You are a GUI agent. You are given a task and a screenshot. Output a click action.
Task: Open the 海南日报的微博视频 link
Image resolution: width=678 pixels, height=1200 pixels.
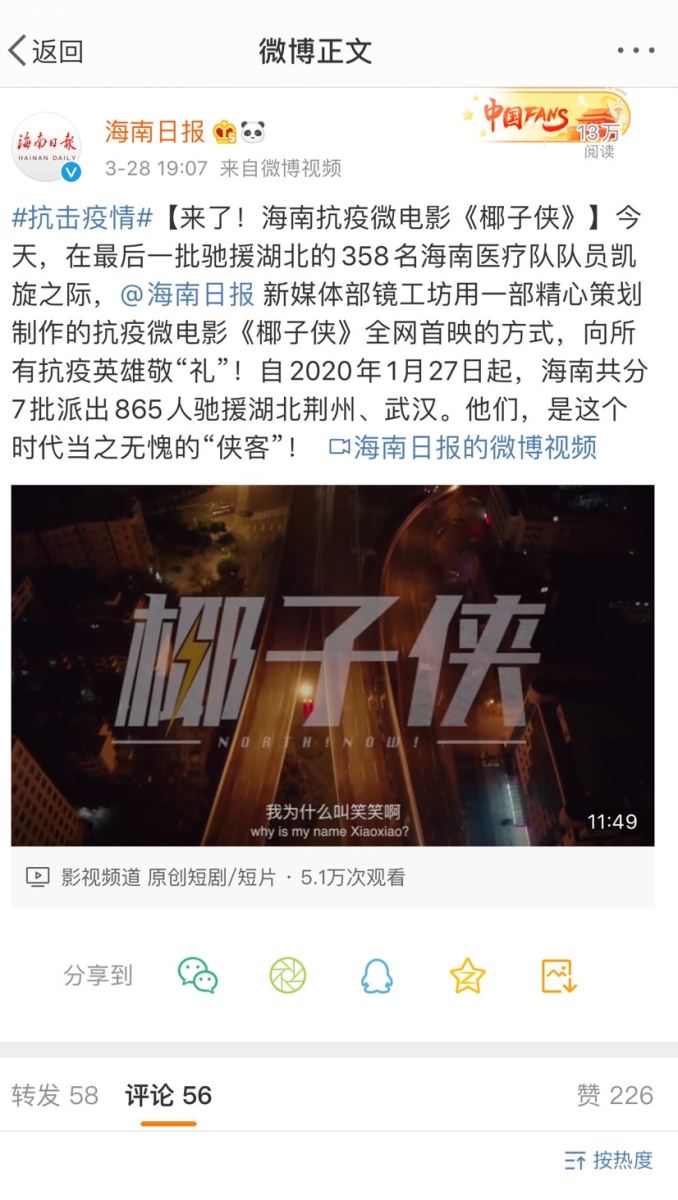pyautogui.click(x=462, y=446)
